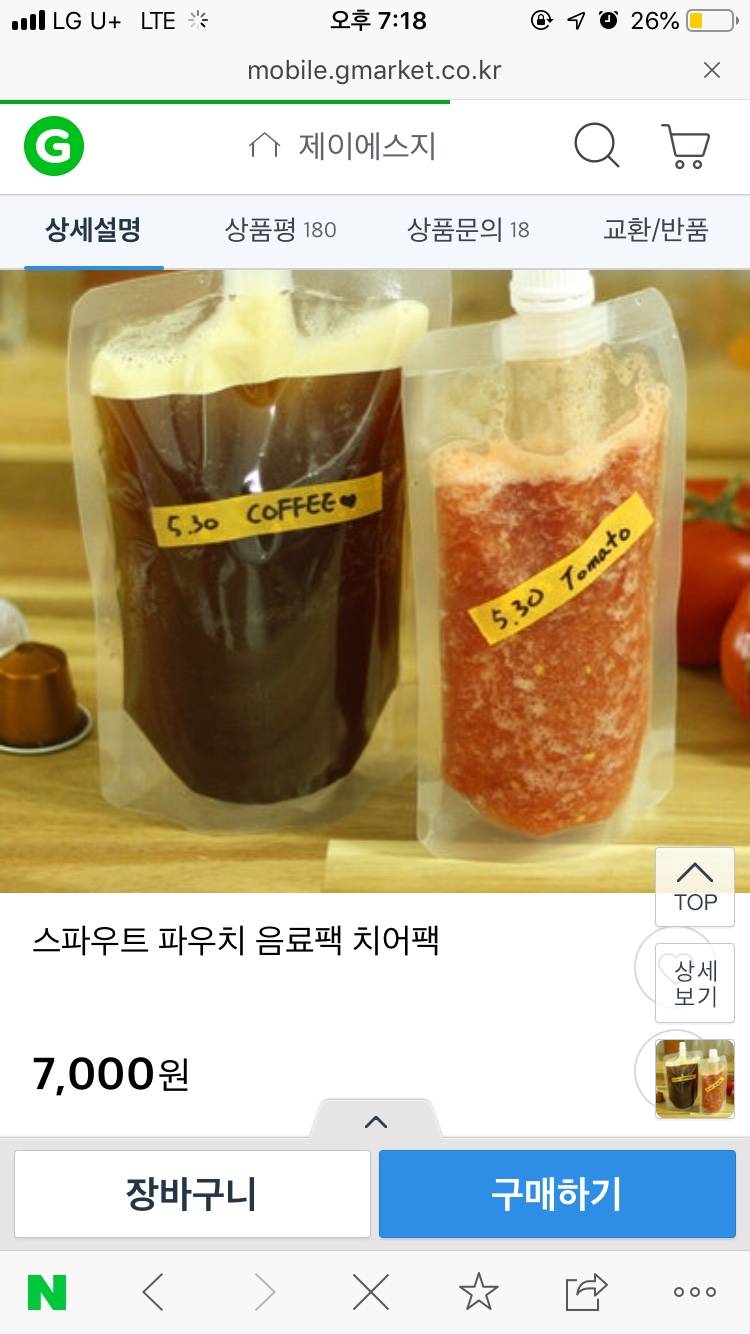Expand details with the 상세보기 control
Viewport: 750px width, 1334px height.
pyautogui.click(x=694, y=983)
